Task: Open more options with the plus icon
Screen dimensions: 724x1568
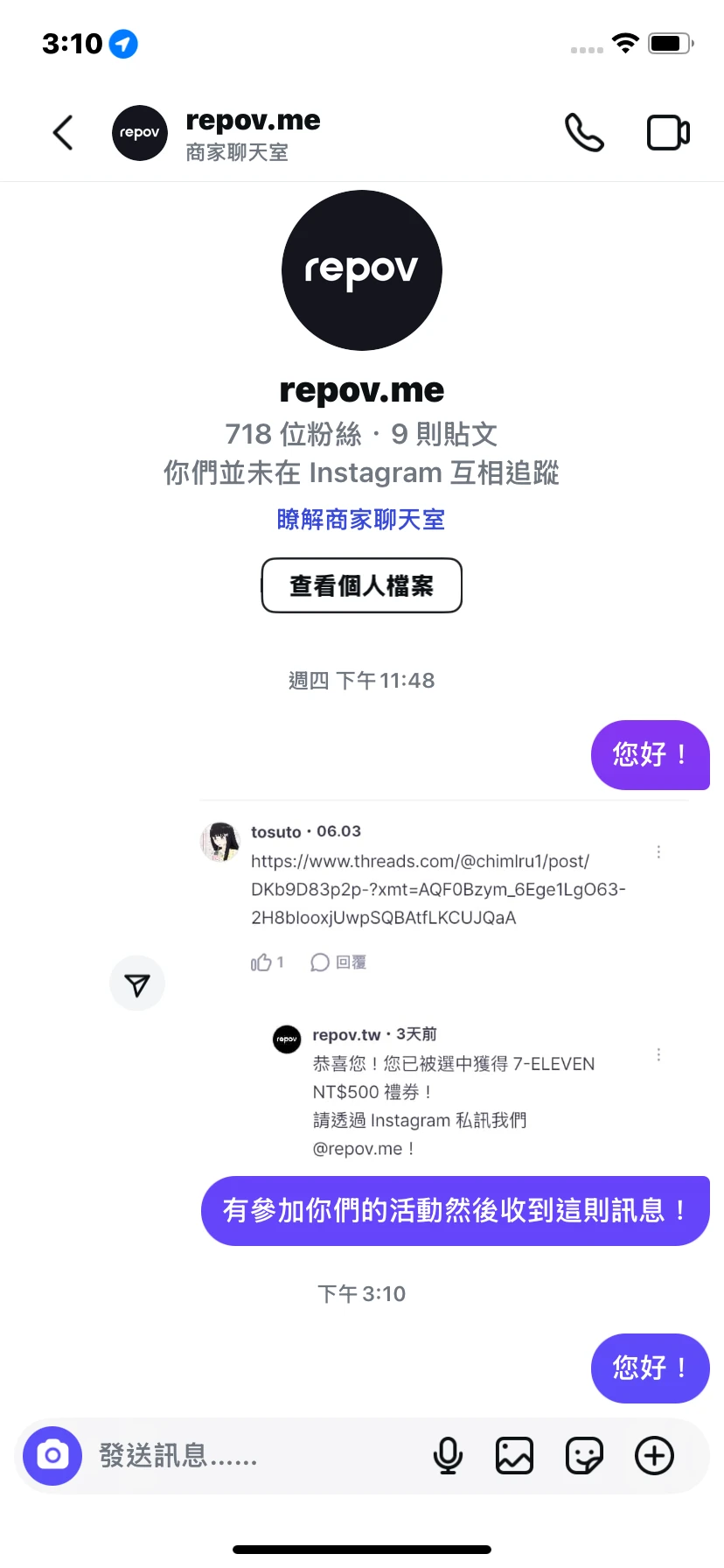Action: [x=654, y=1456]
